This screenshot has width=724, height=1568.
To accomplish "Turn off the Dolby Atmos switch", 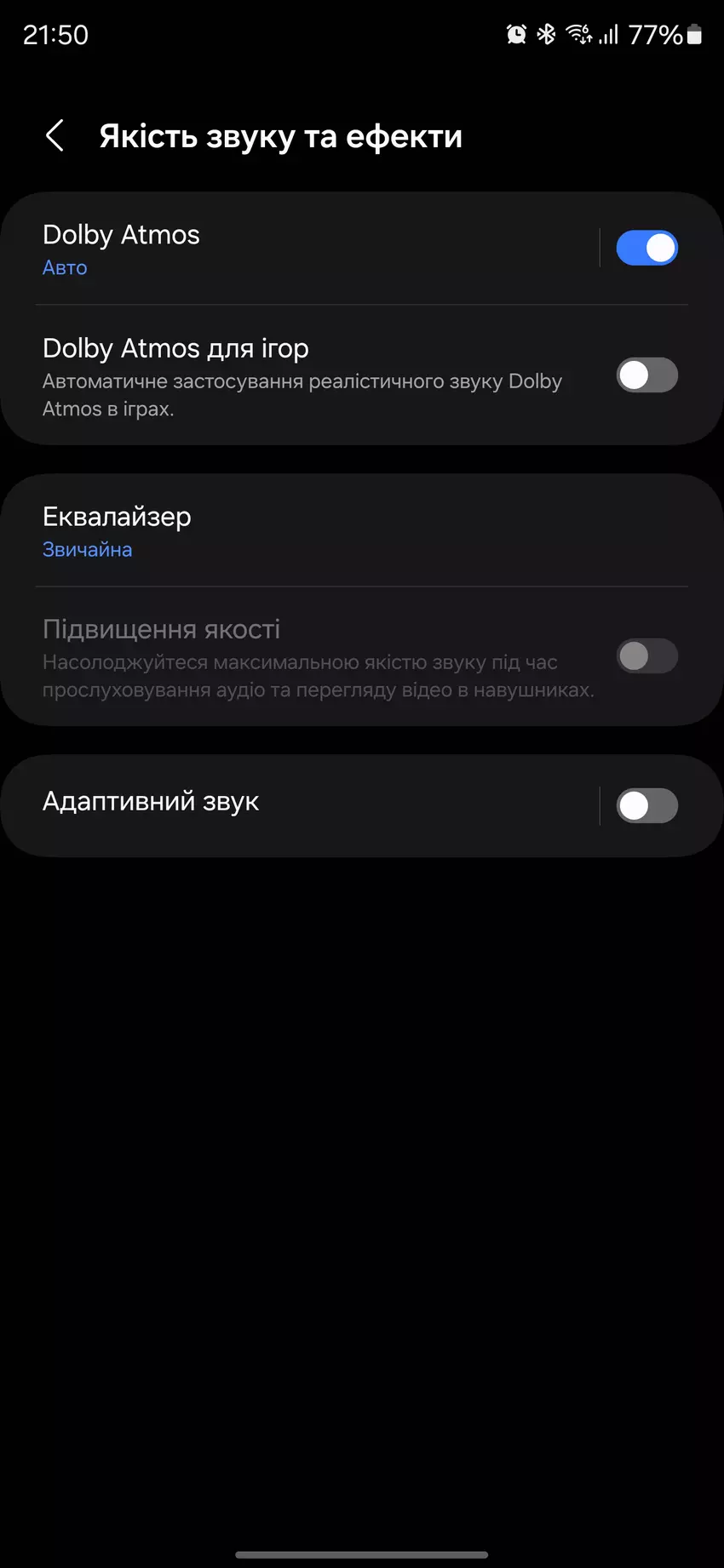I will point(646,249).
